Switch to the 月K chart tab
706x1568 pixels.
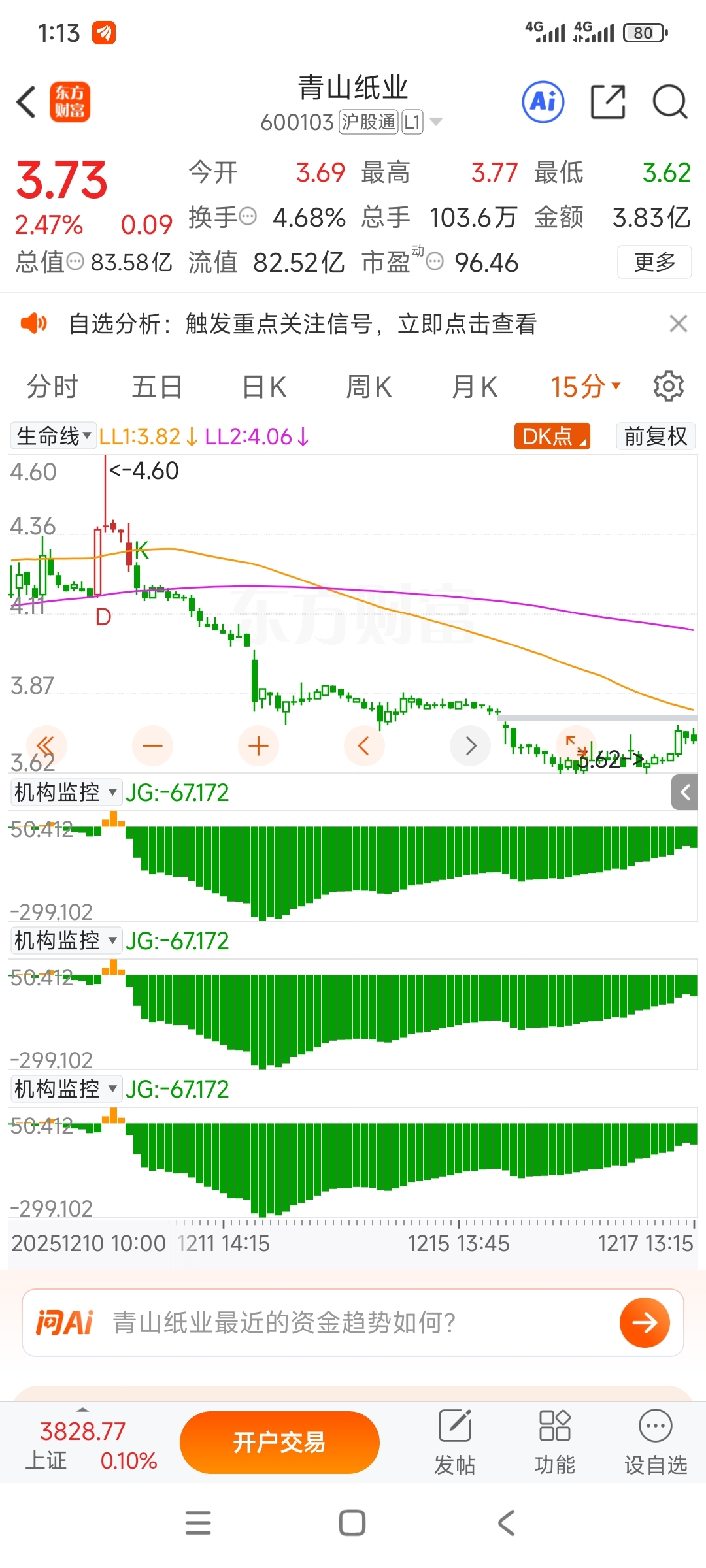coord(475,387)
